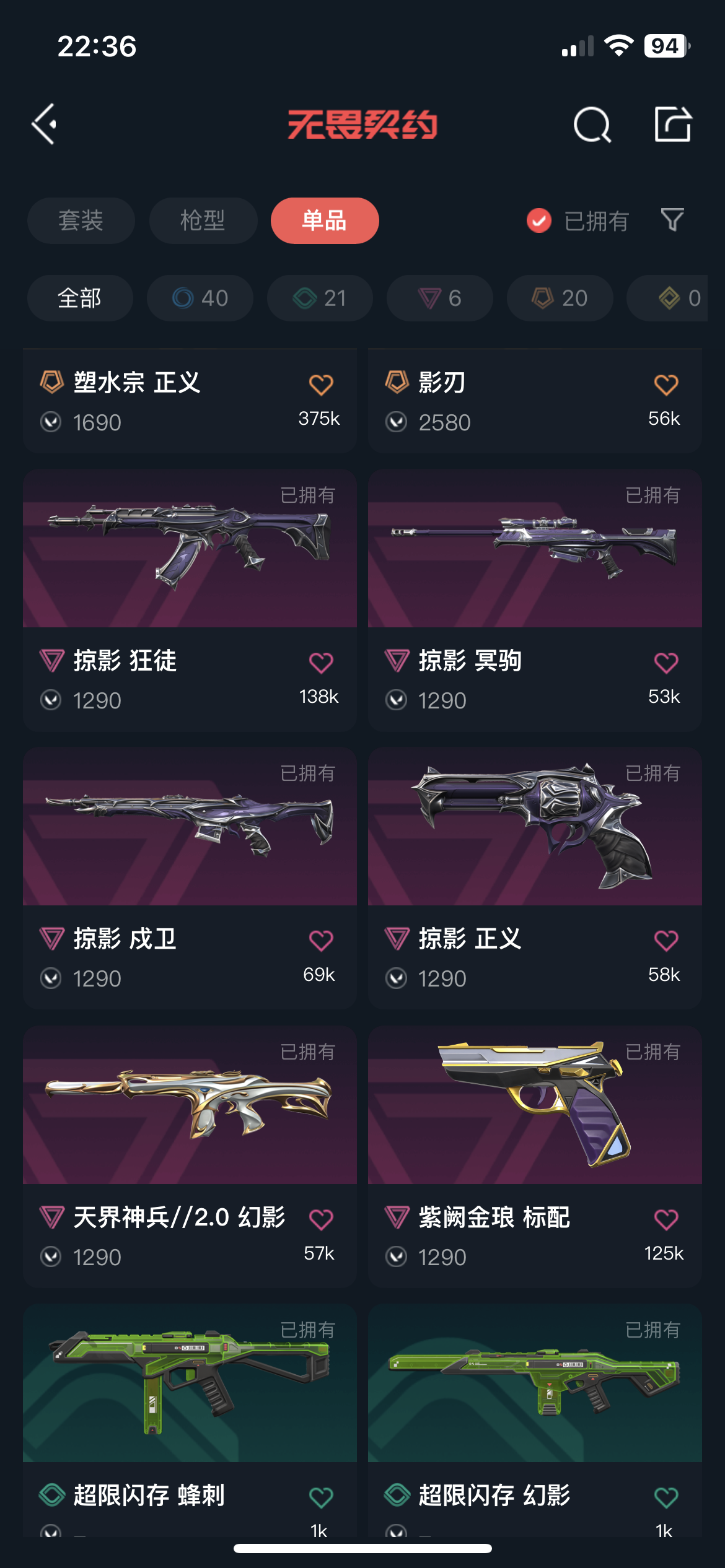This screenshot has width=725, height=1568.
Task: Switch to the 套装 tab
Action: click(x=81, y=220)
